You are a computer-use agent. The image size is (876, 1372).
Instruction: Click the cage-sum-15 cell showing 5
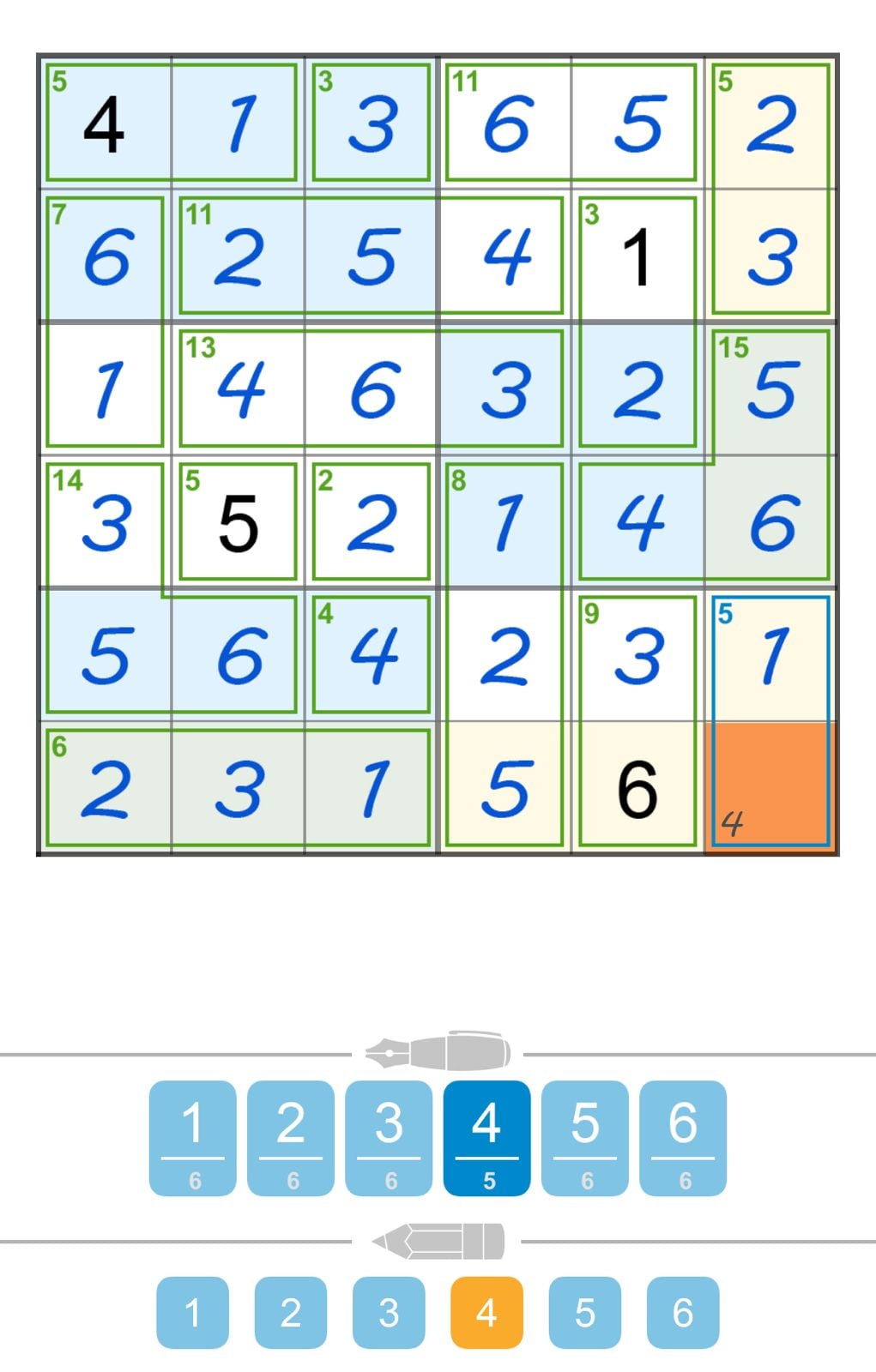tap(769, 387)
